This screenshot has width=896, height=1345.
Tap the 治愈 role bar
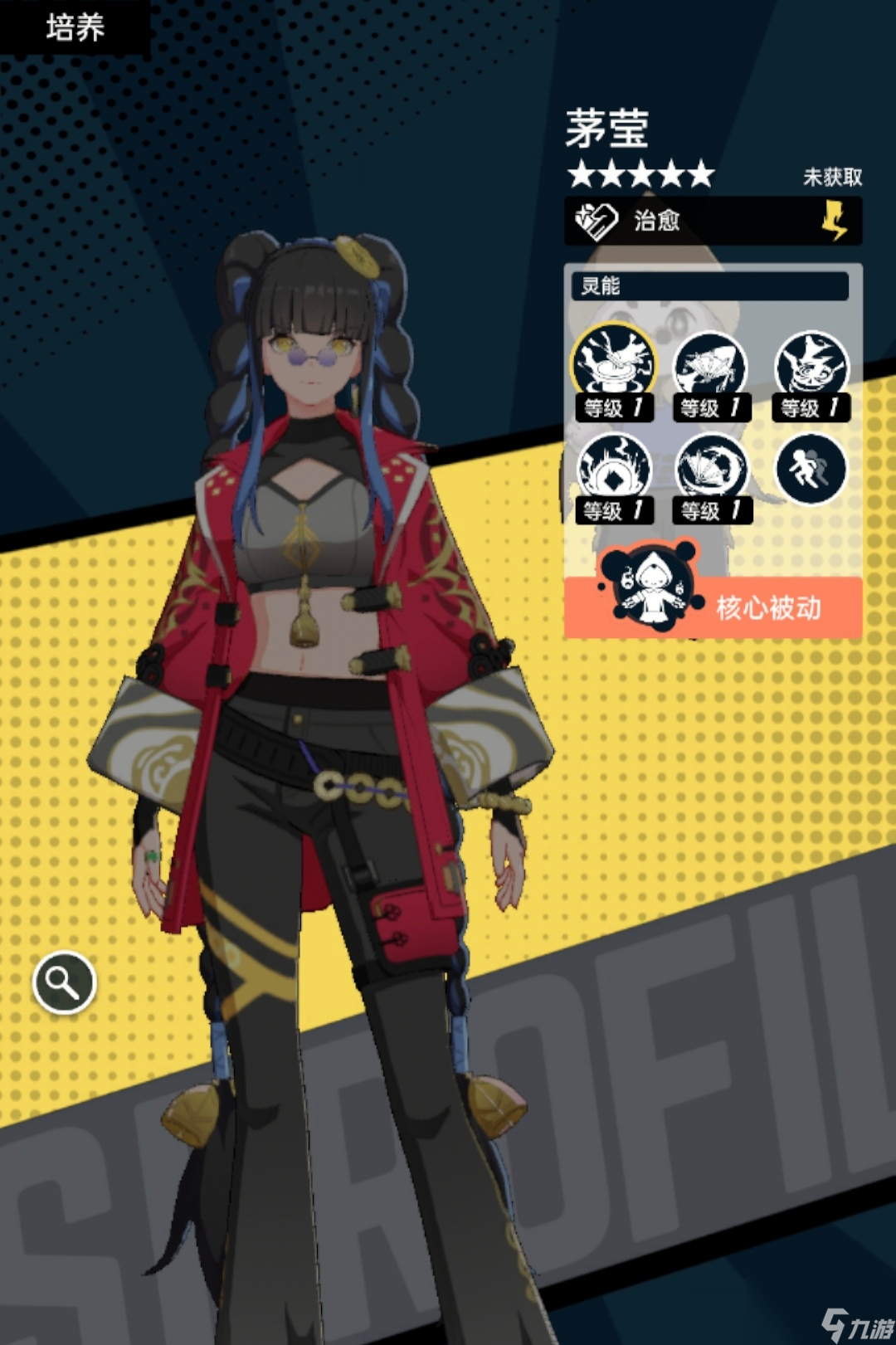(712, 221)
